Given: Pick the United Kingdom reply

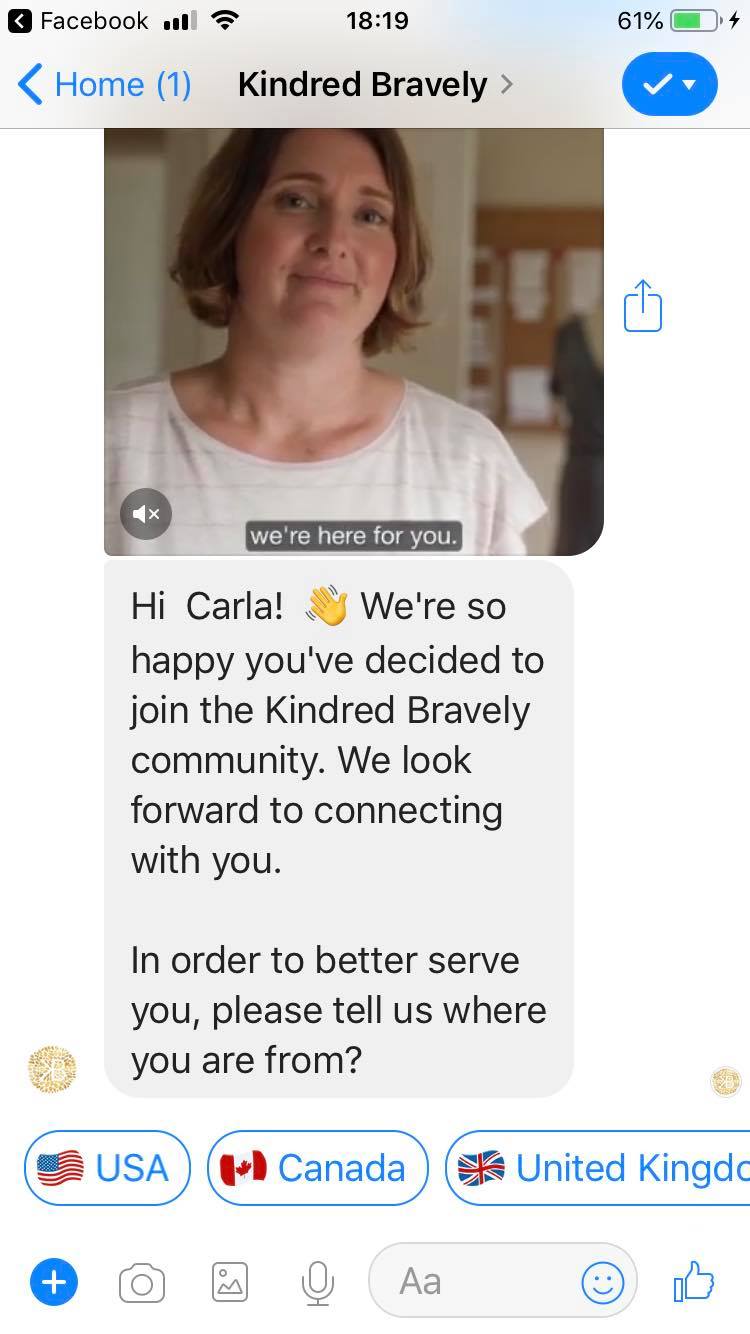Looking at the screenshot, I should [x=598, y=1167].
